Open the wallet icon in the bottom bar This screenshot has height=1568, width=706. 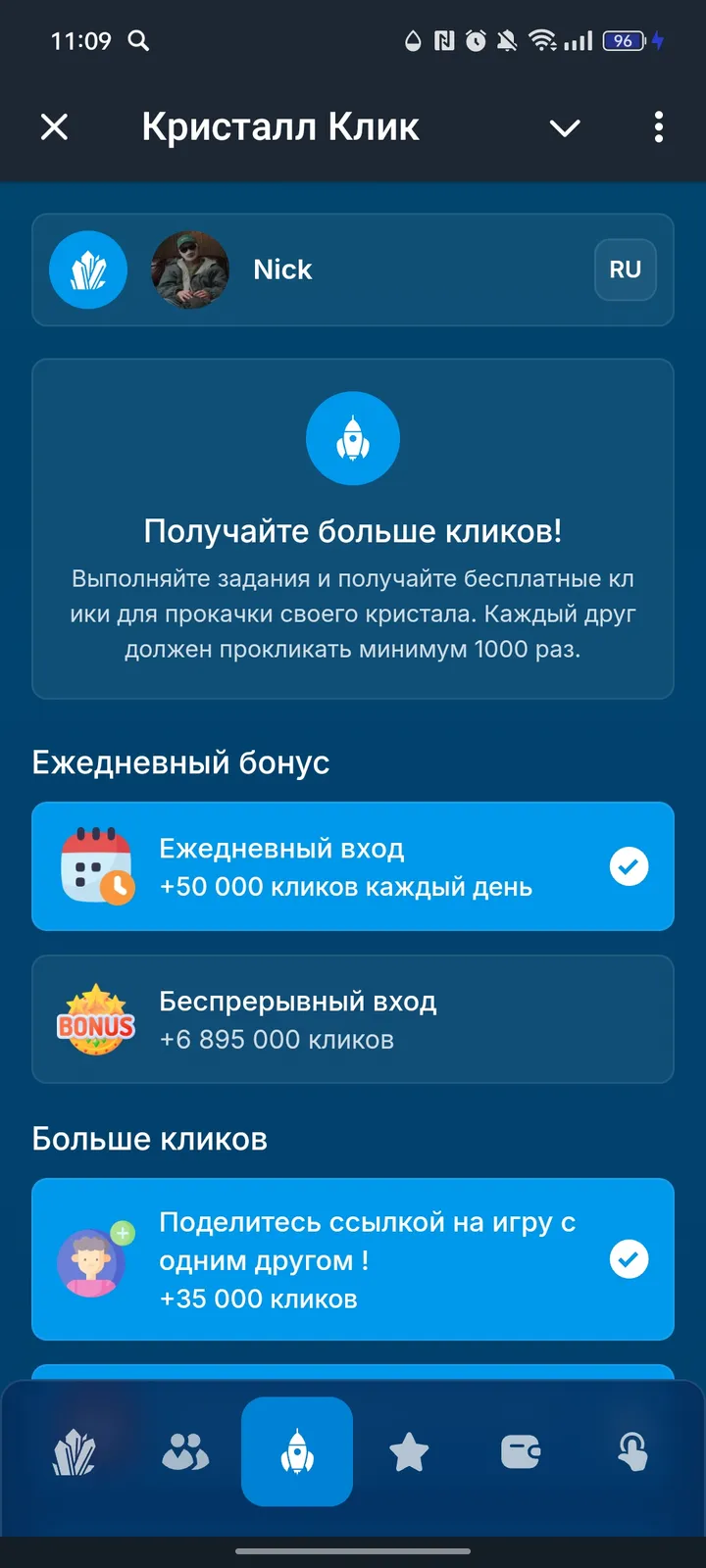tap(521, 1452)
